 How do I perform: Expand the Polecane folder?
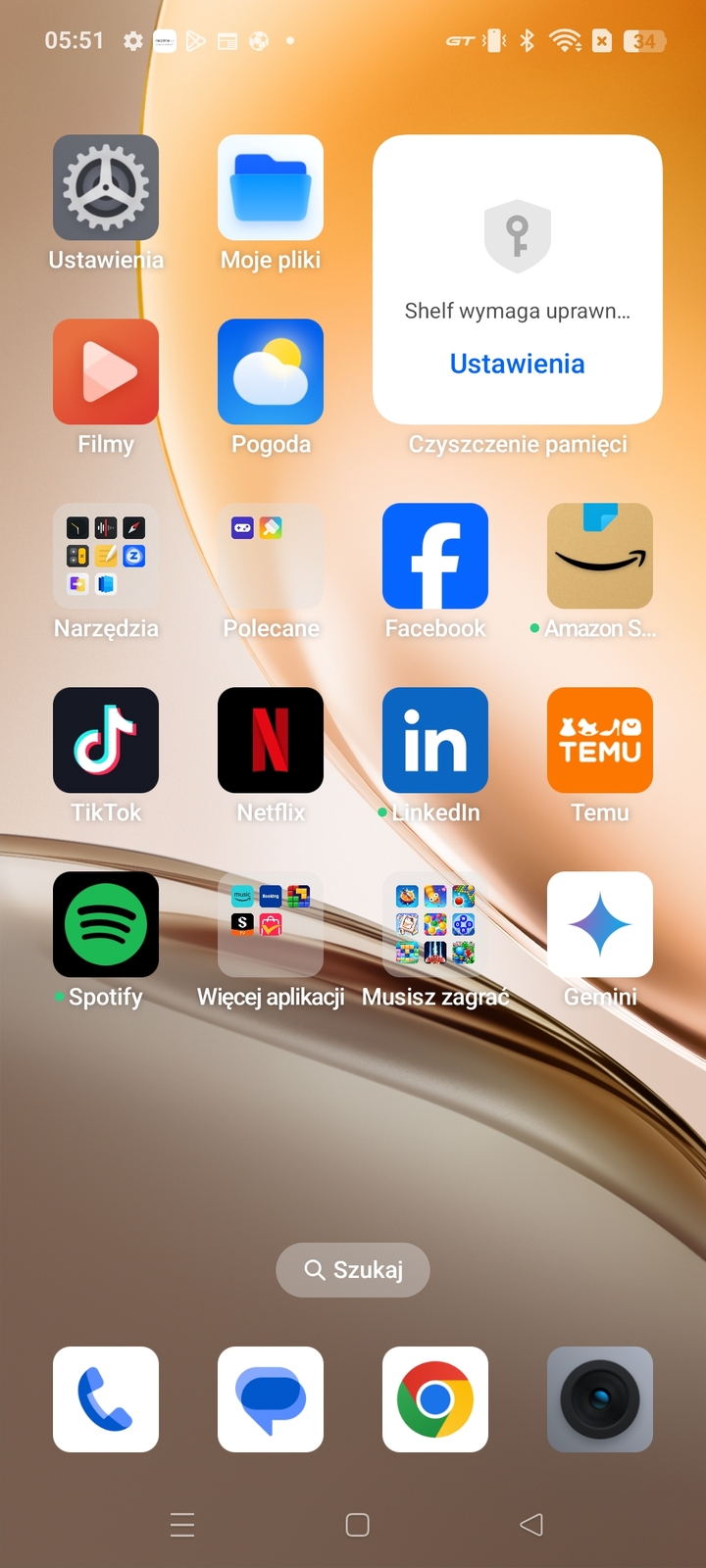click(x=271, y=556)
